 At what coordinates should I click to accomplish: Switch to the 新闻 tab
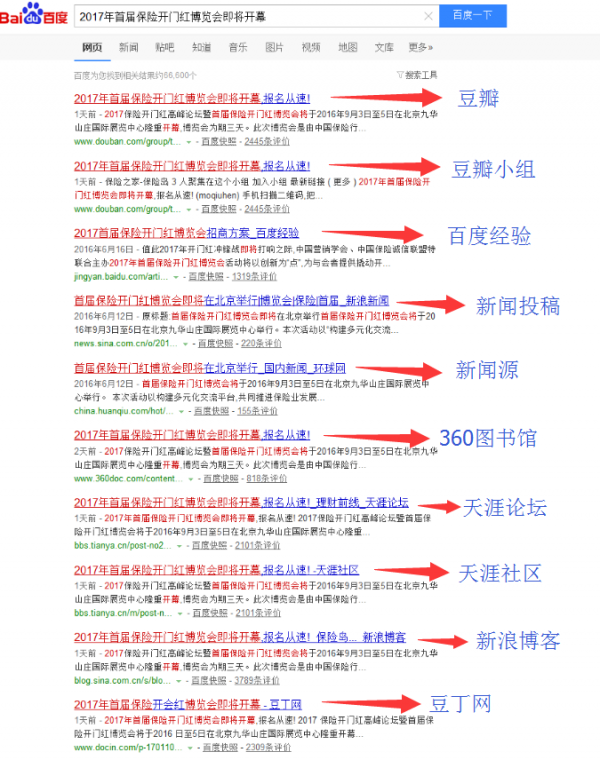(x=129, y=47)
